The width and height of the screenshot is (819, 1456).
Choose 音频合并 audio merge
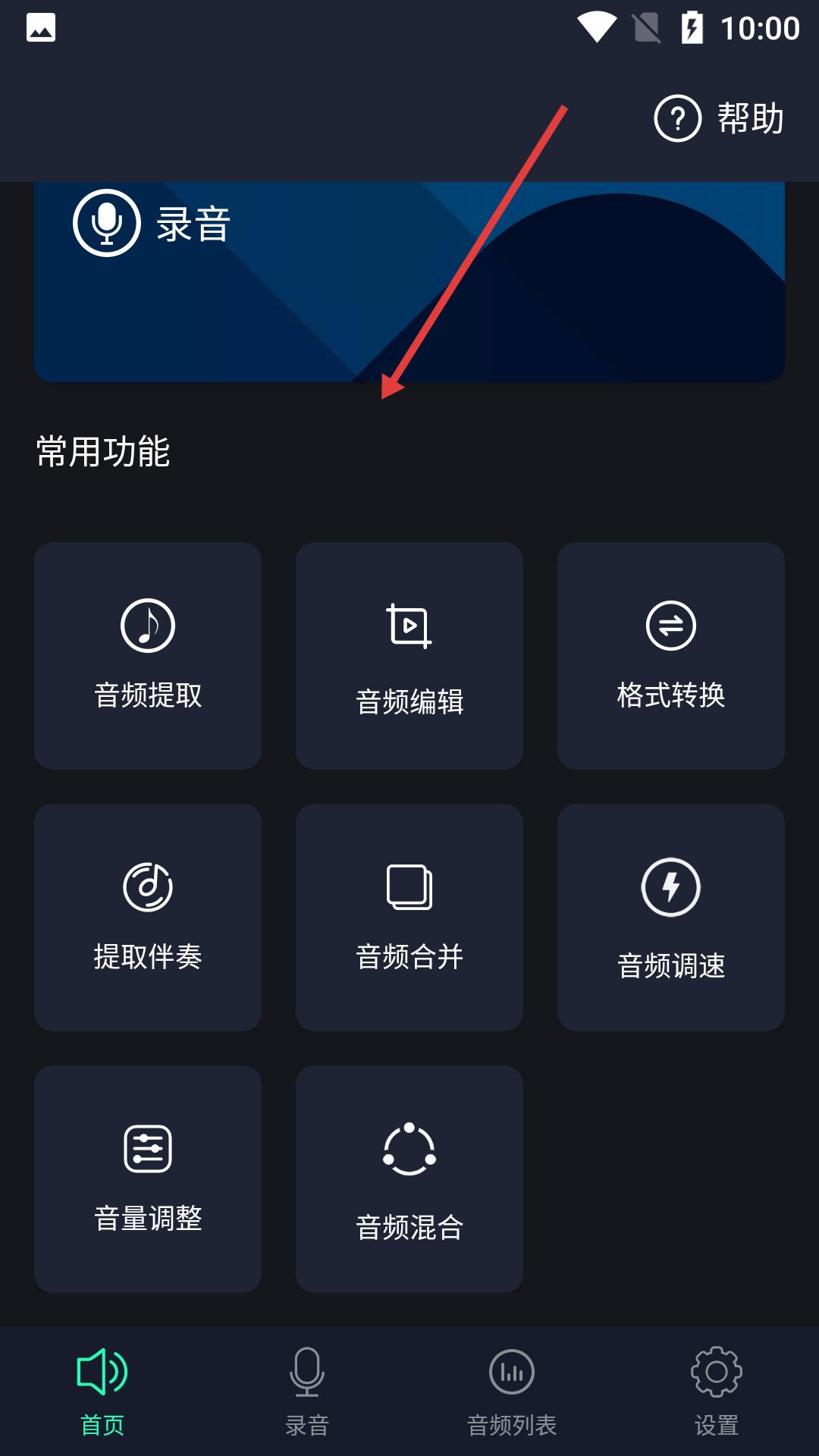pyautogui.click(x=409, y=917)
